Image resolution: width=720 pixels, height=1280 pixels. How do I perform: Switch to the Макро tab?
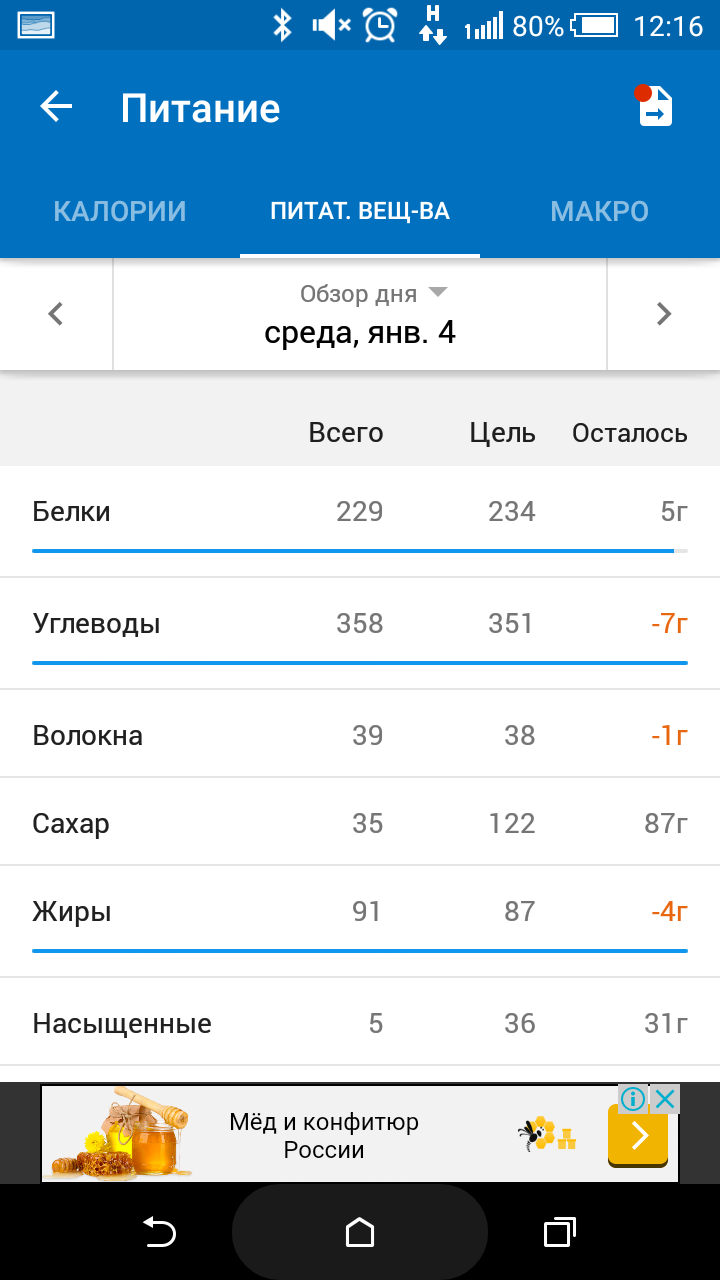point(599,211)
